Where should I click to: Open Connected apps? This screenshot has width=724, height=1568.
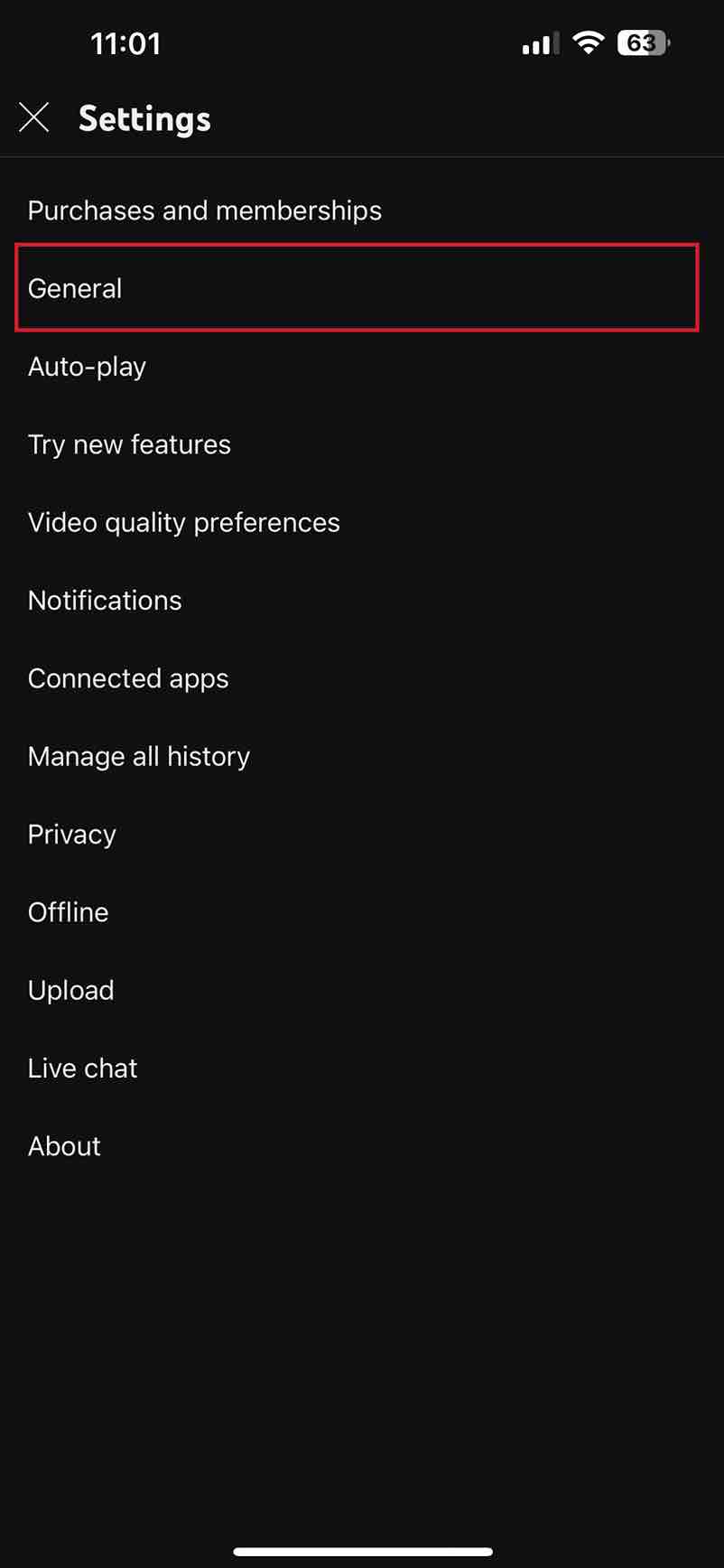[x=362, y=678]
